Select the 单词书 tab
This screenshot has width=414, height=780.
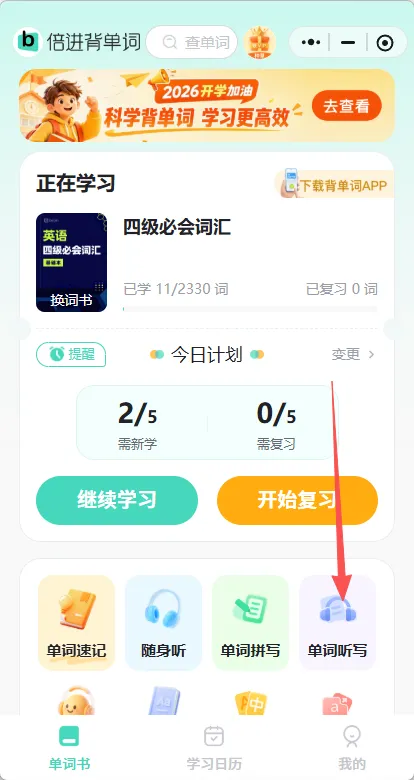pos(69,749)
